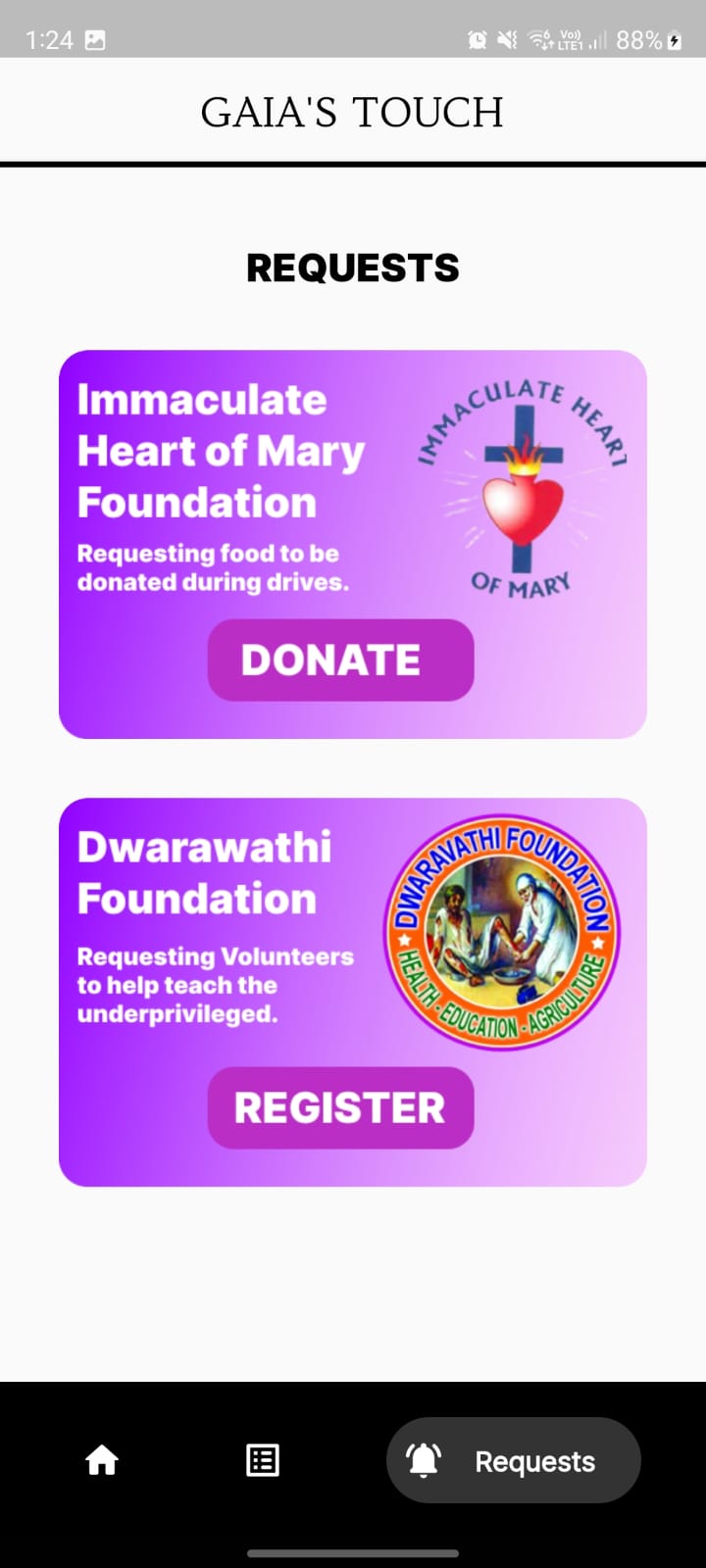This screenshot has width=706, height=1568.
Task: Select the Requests tab
Action: coord(514,1460)
